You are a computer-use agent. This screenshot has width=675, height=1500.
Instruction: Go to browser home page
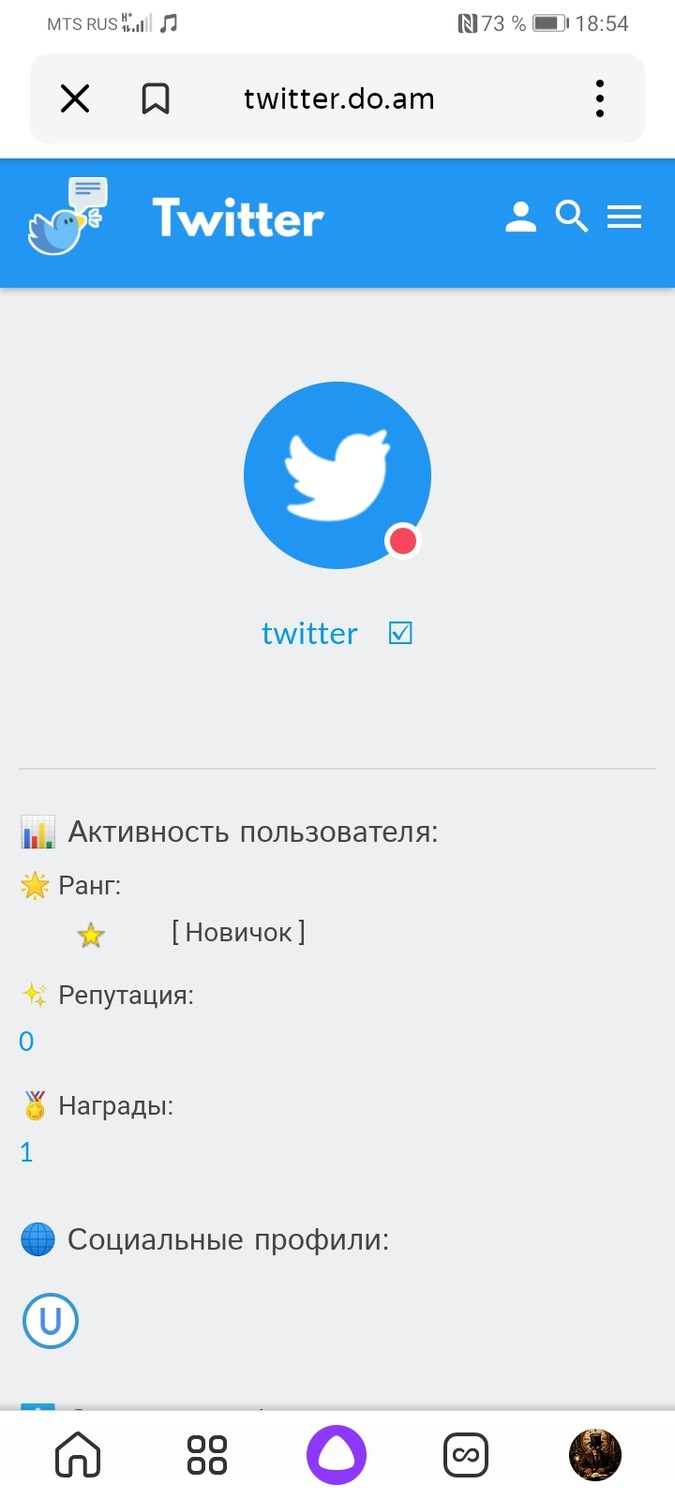point(78,1455)
